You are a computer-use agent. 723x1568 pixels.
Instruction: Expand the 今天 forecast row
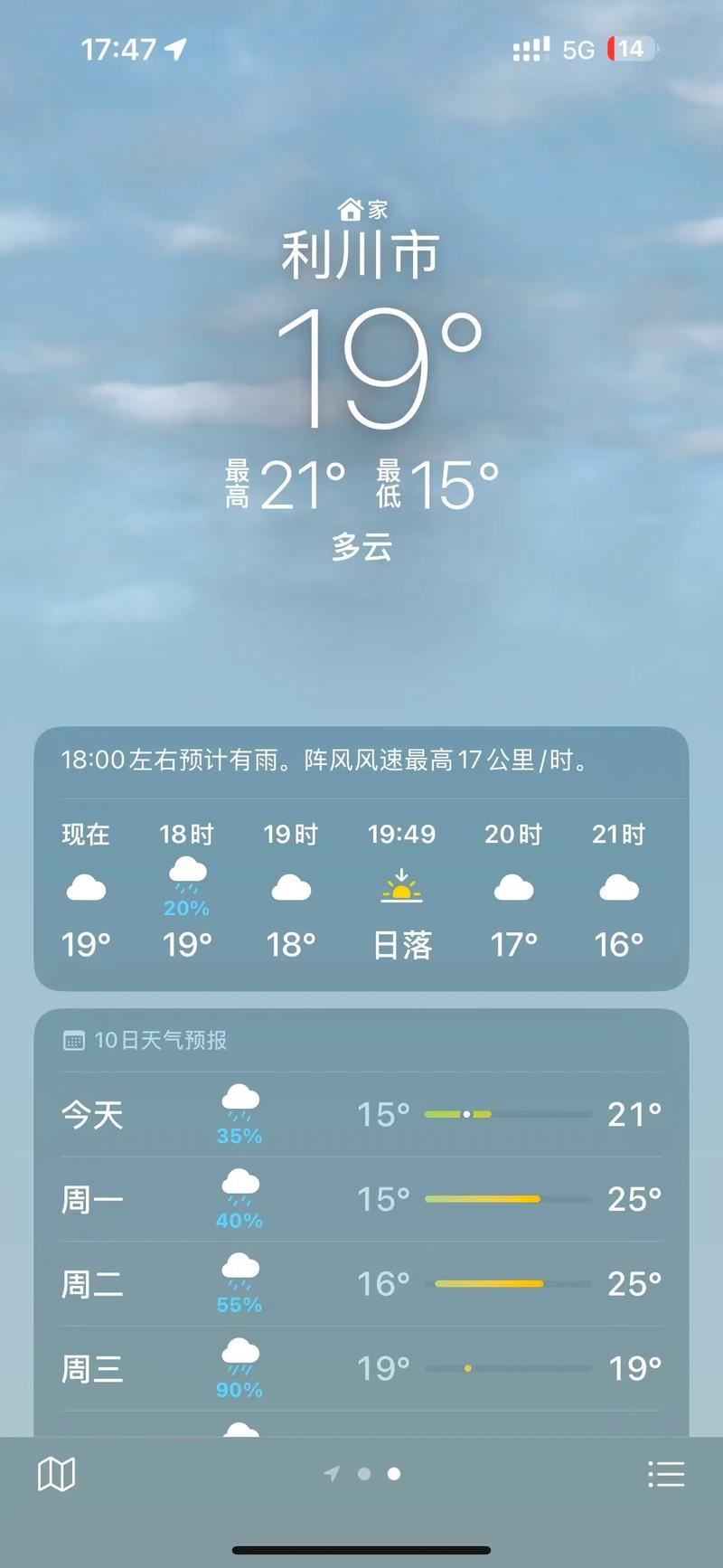pos(361,1115)
